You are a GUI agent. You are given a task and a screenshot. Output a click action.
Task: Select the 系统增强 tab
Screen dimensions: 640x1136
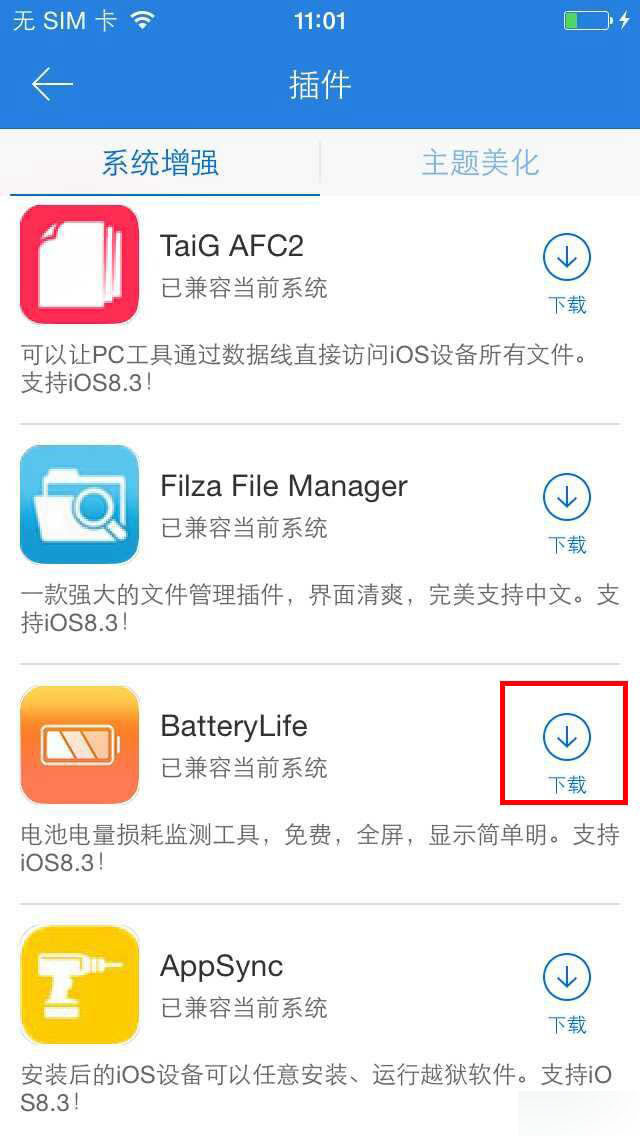(x=160, y=163)
